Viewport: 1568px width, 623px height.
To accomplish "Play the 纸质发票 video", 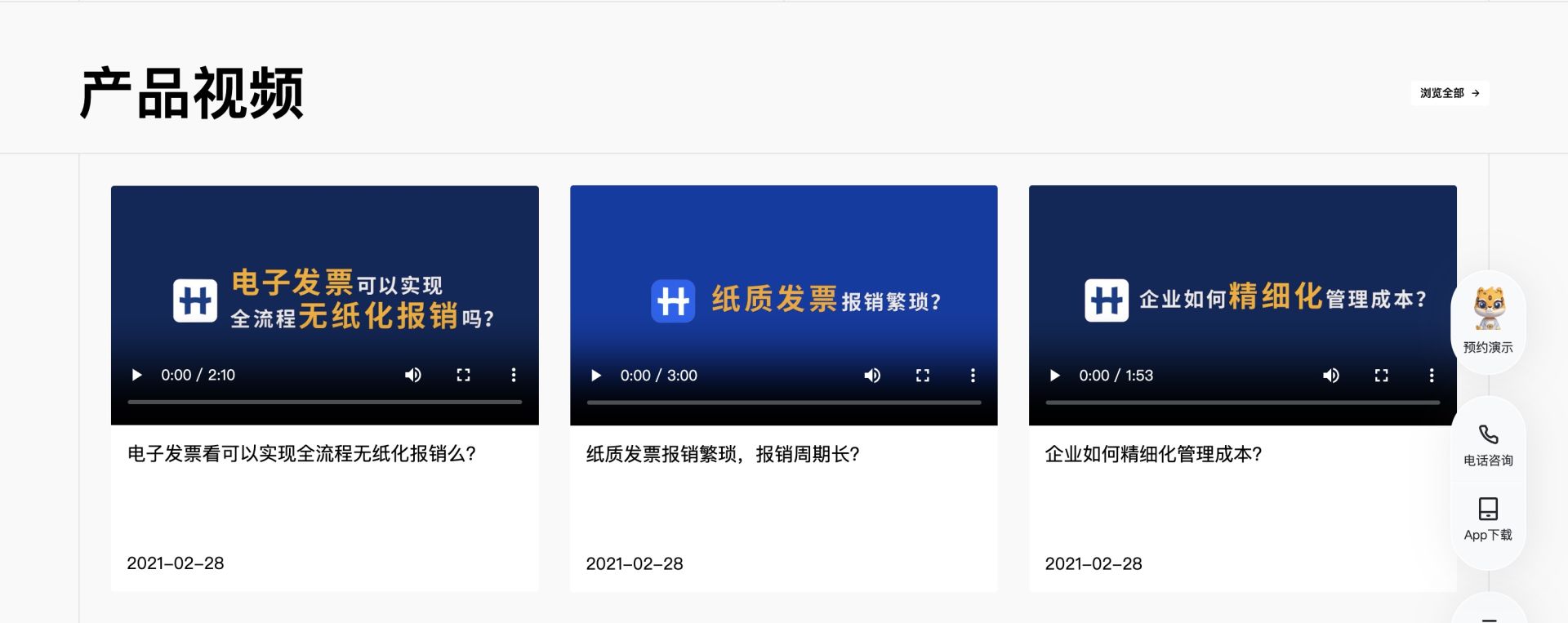I will (596, 376).
